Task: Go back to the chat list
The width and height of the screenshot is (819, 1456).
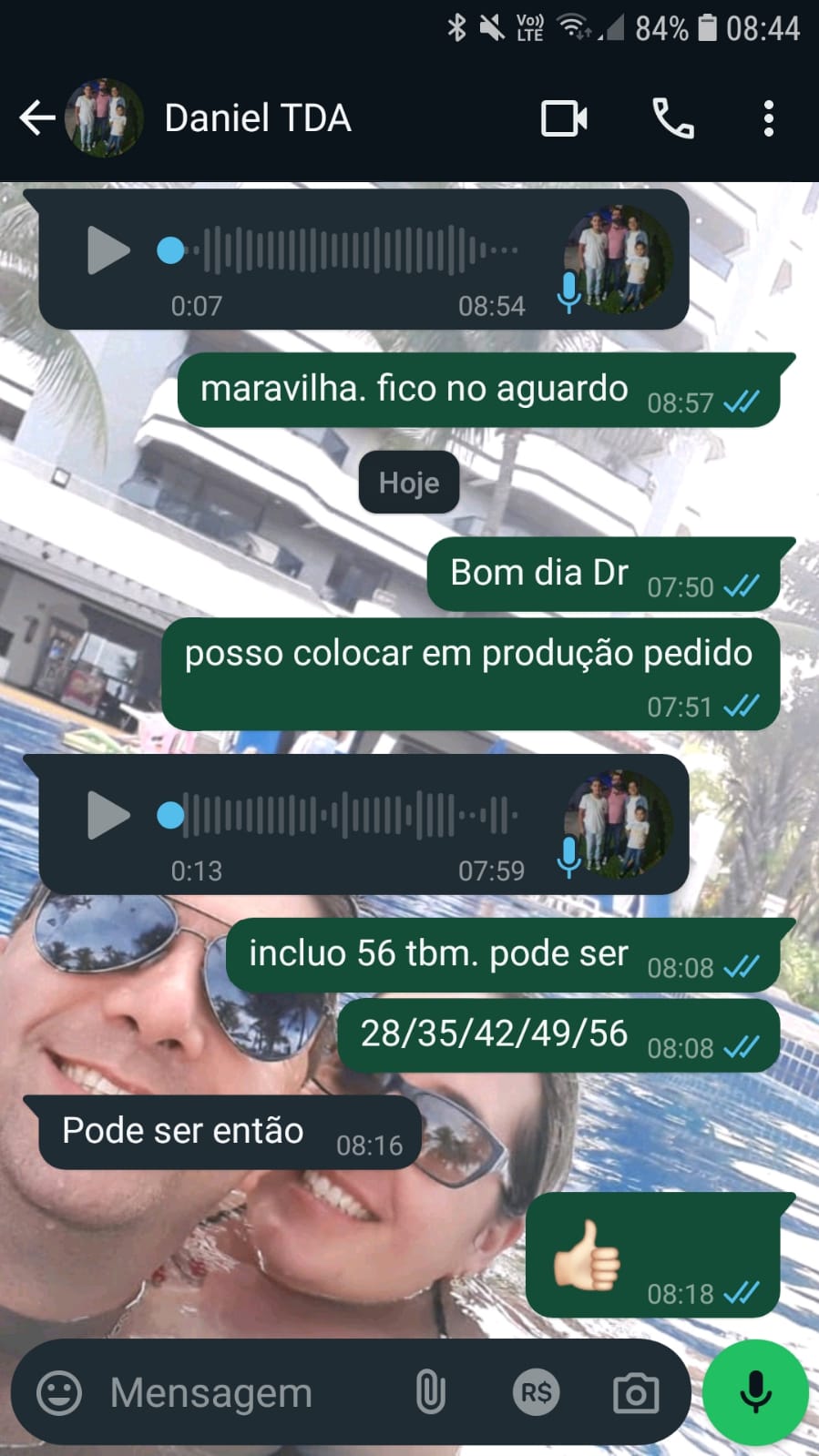Action: pos(36,118)
